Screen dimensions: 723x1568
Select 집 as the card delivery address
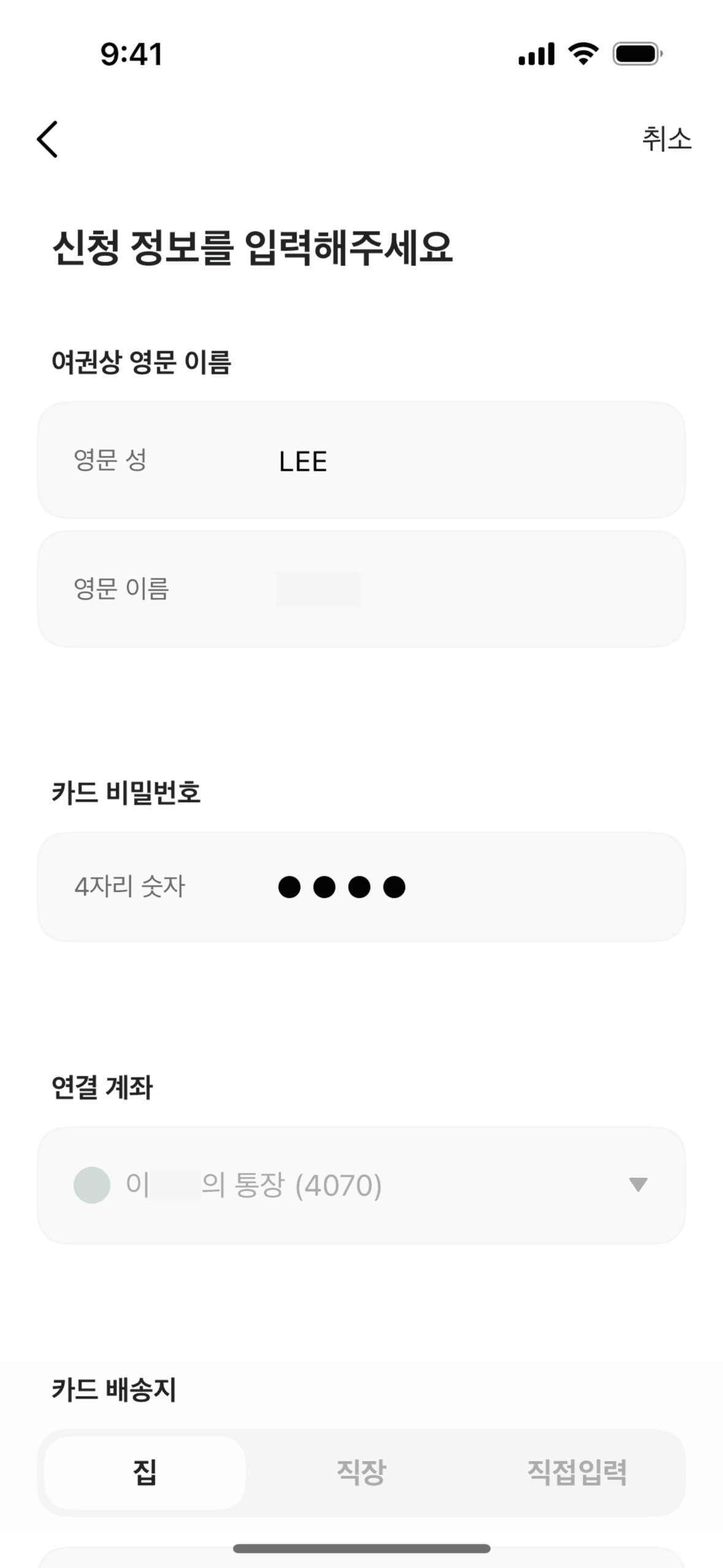[x=145, y=1472]
